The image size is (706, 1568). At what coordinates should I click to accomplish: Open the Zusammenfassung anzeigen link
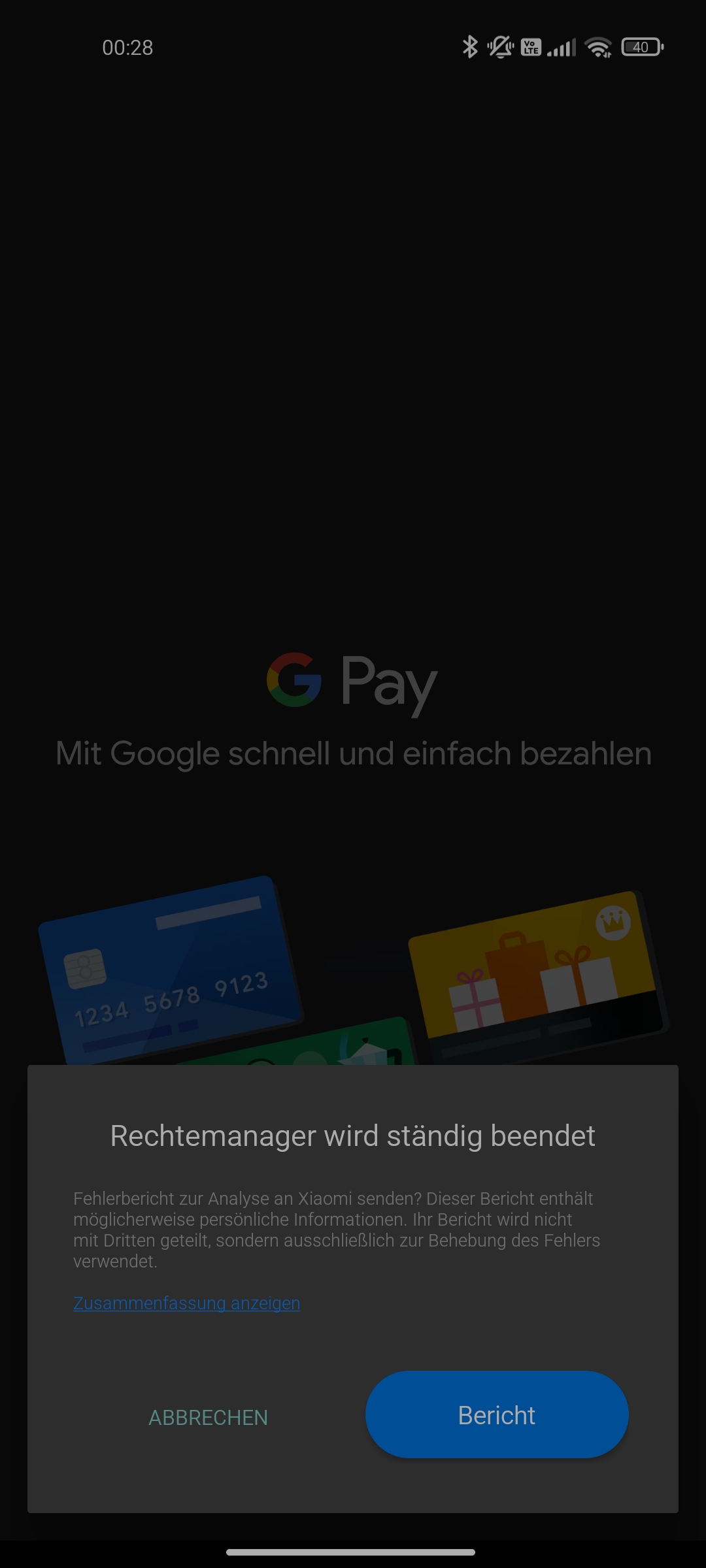click(x=187, y=1303)
